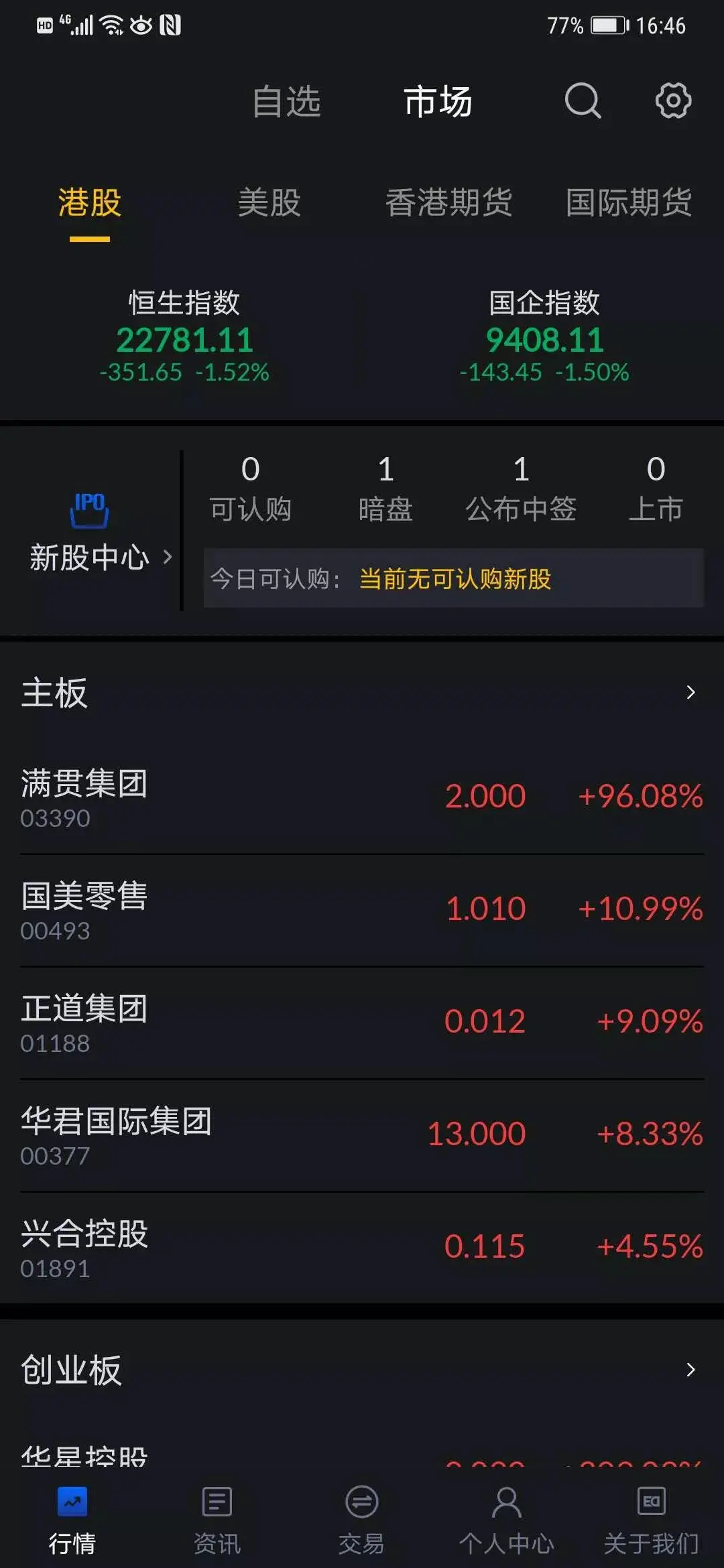Open settings via the gear icon

tap(672, 101)
